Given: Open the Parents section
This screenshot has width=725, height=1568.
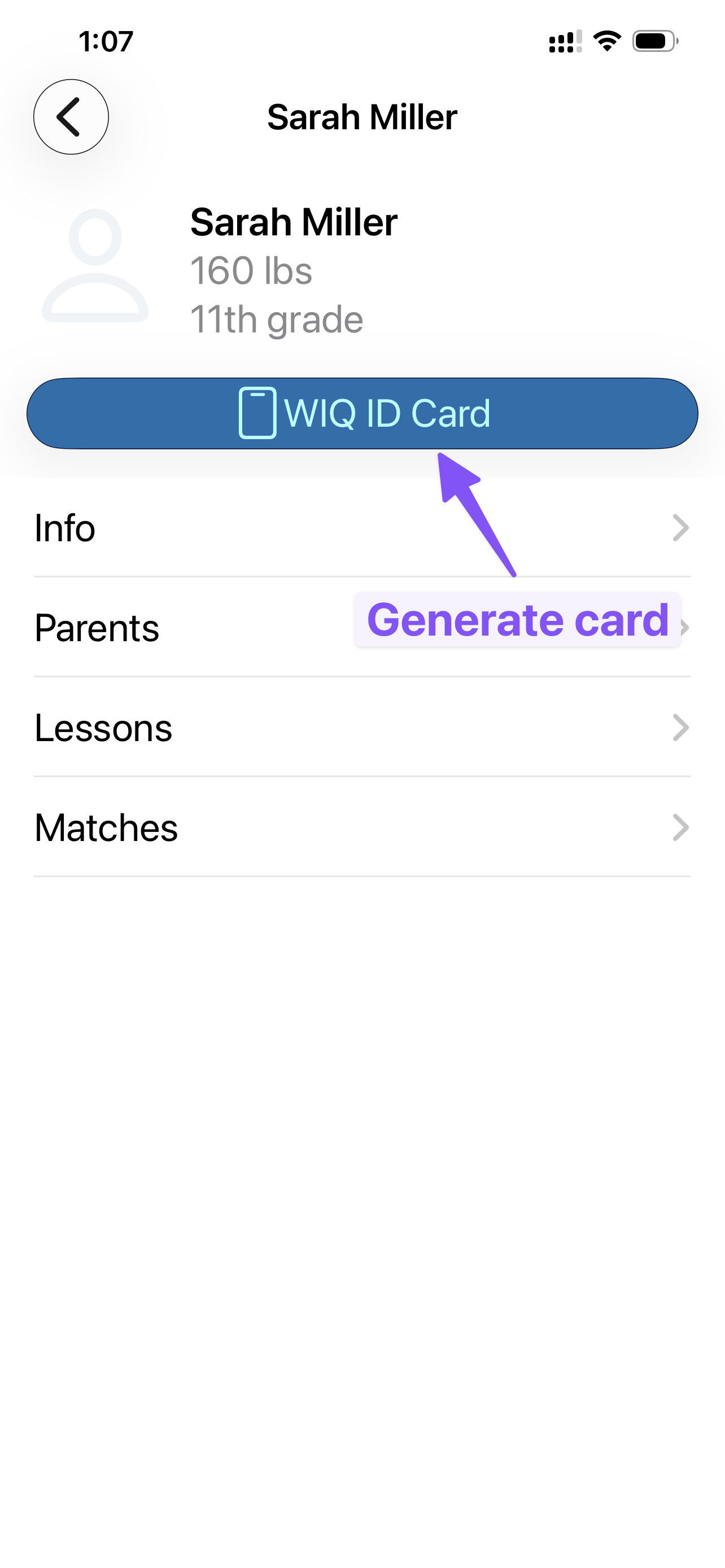Looking at the screenshot, I should (182, 628).
